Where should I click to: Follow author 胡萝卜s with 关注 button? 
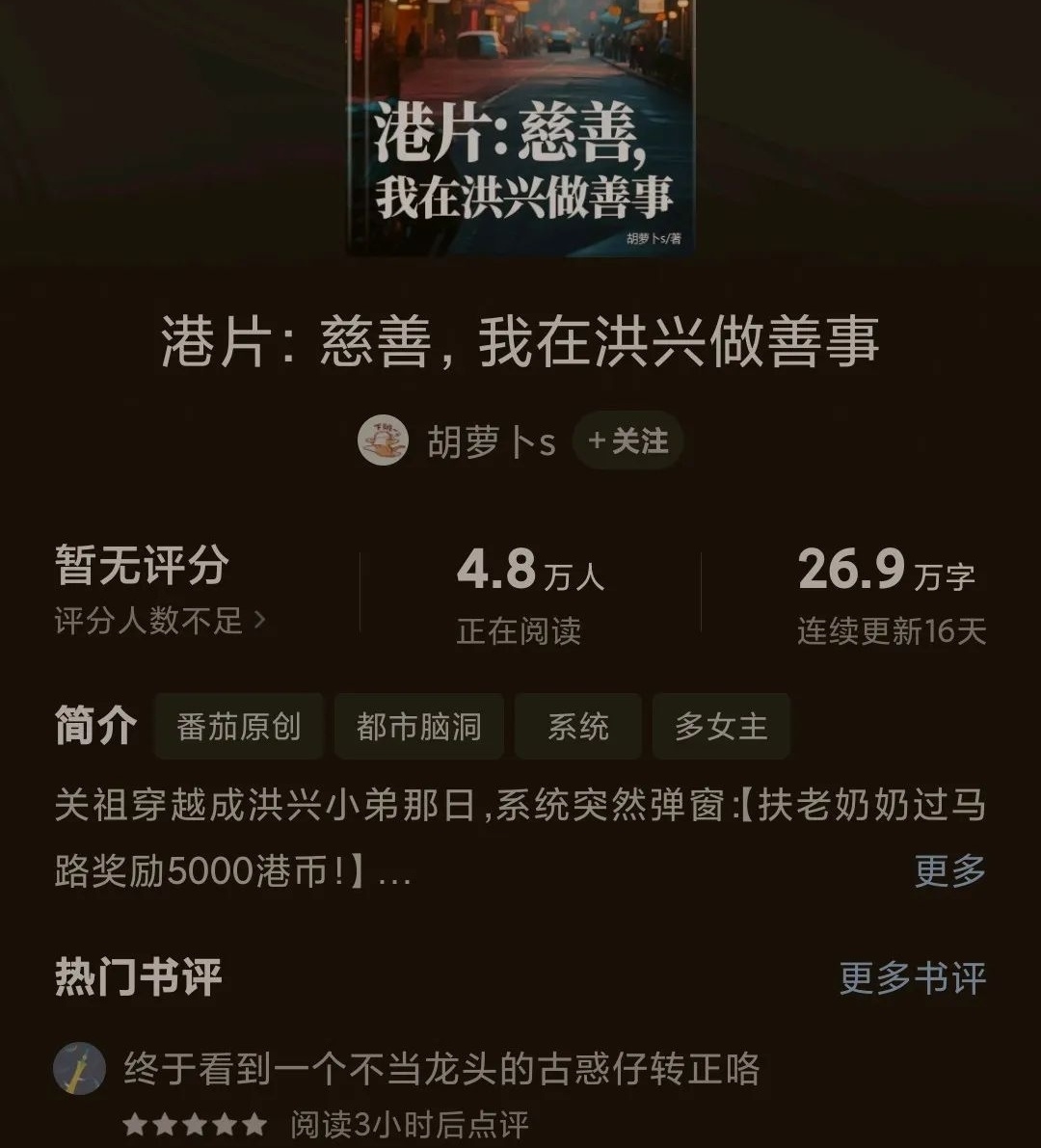click(x=627, y=441)
